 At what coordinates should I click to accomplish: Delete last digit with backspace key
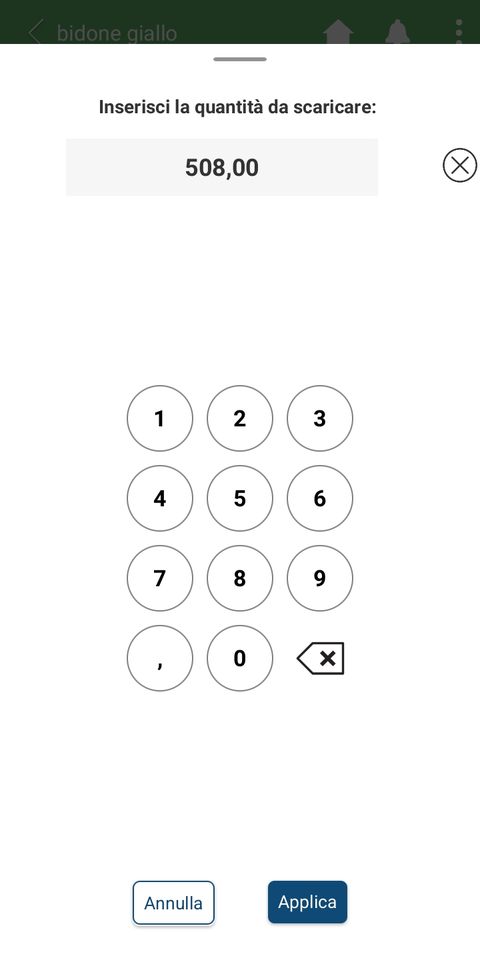point(320,658)
